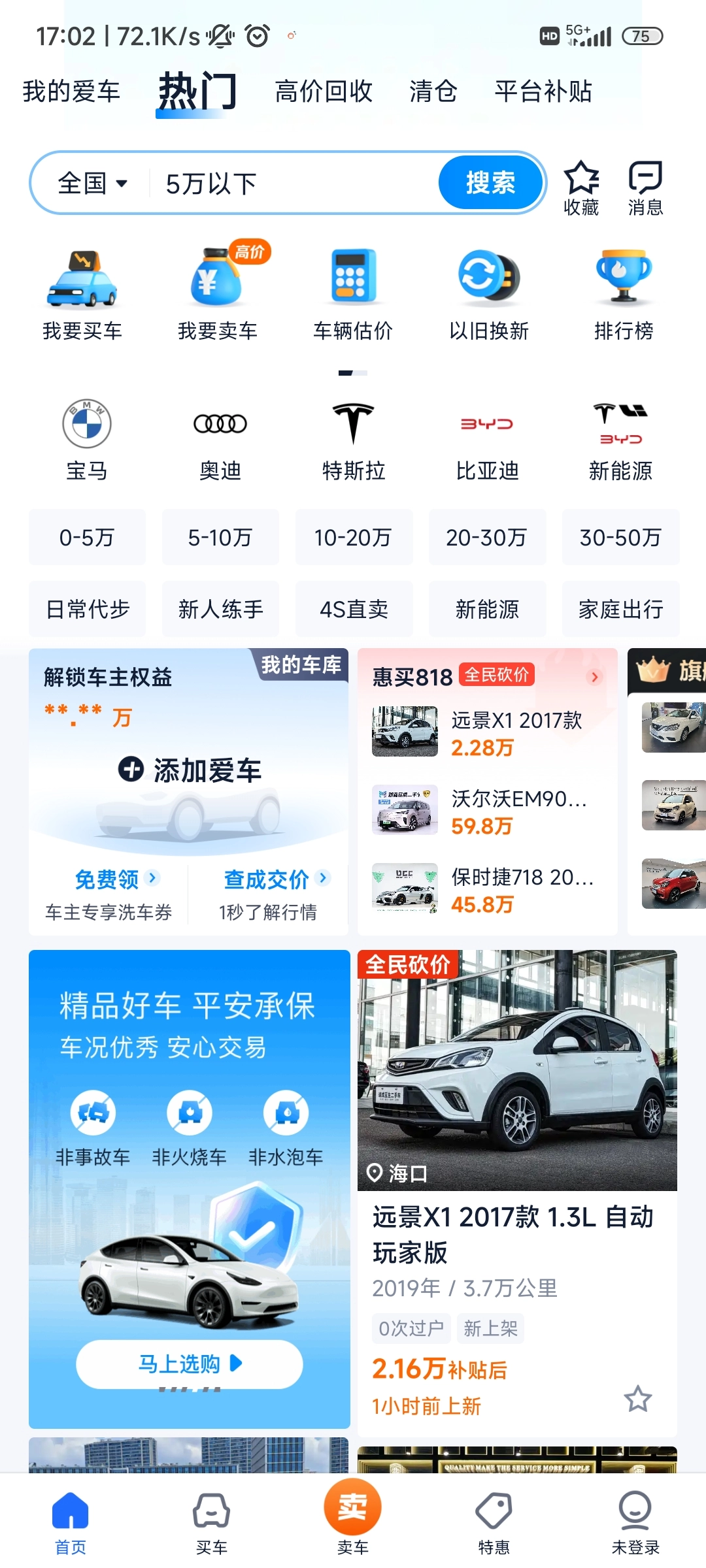
Task: Open the 查成交价 link
Action: click(267, 879)
